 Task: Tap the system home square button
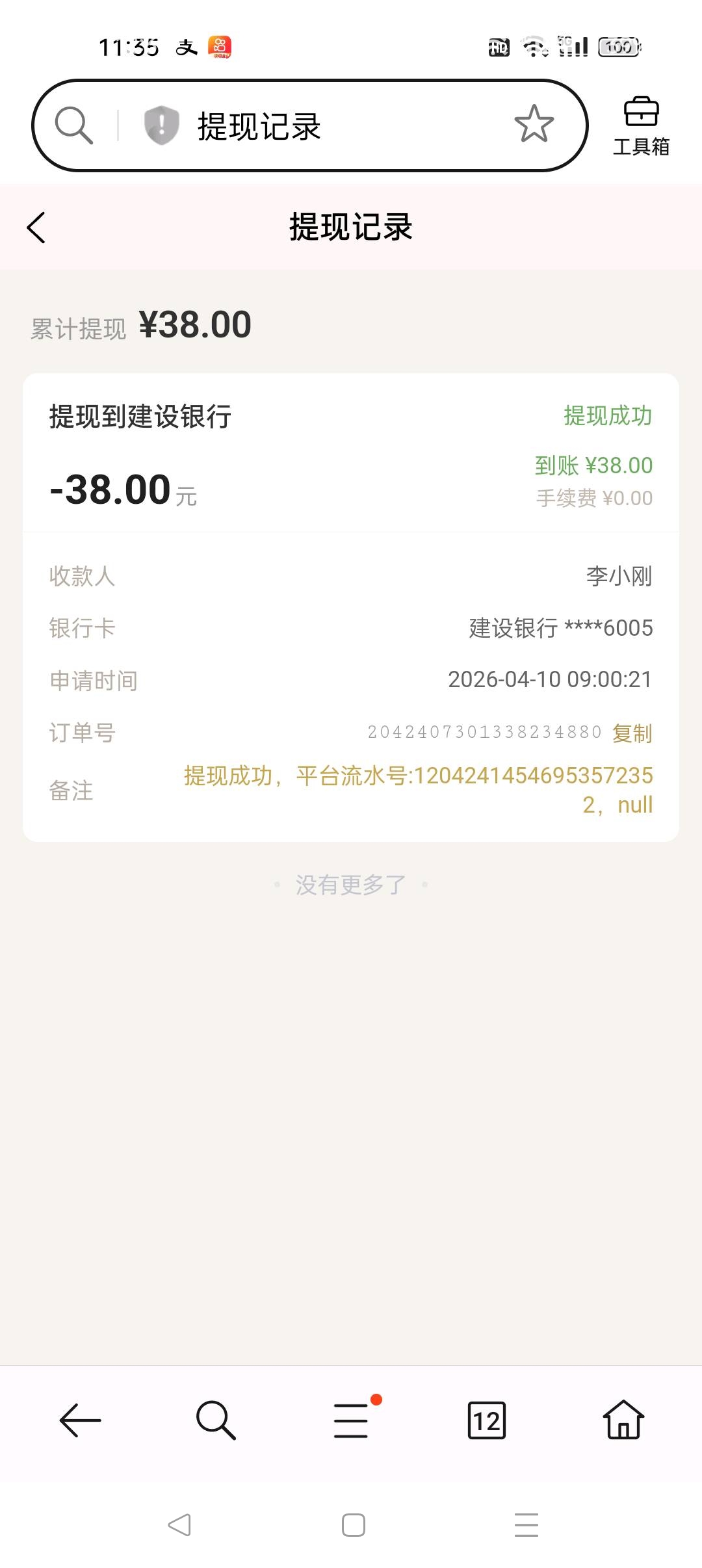(353, 1525)
